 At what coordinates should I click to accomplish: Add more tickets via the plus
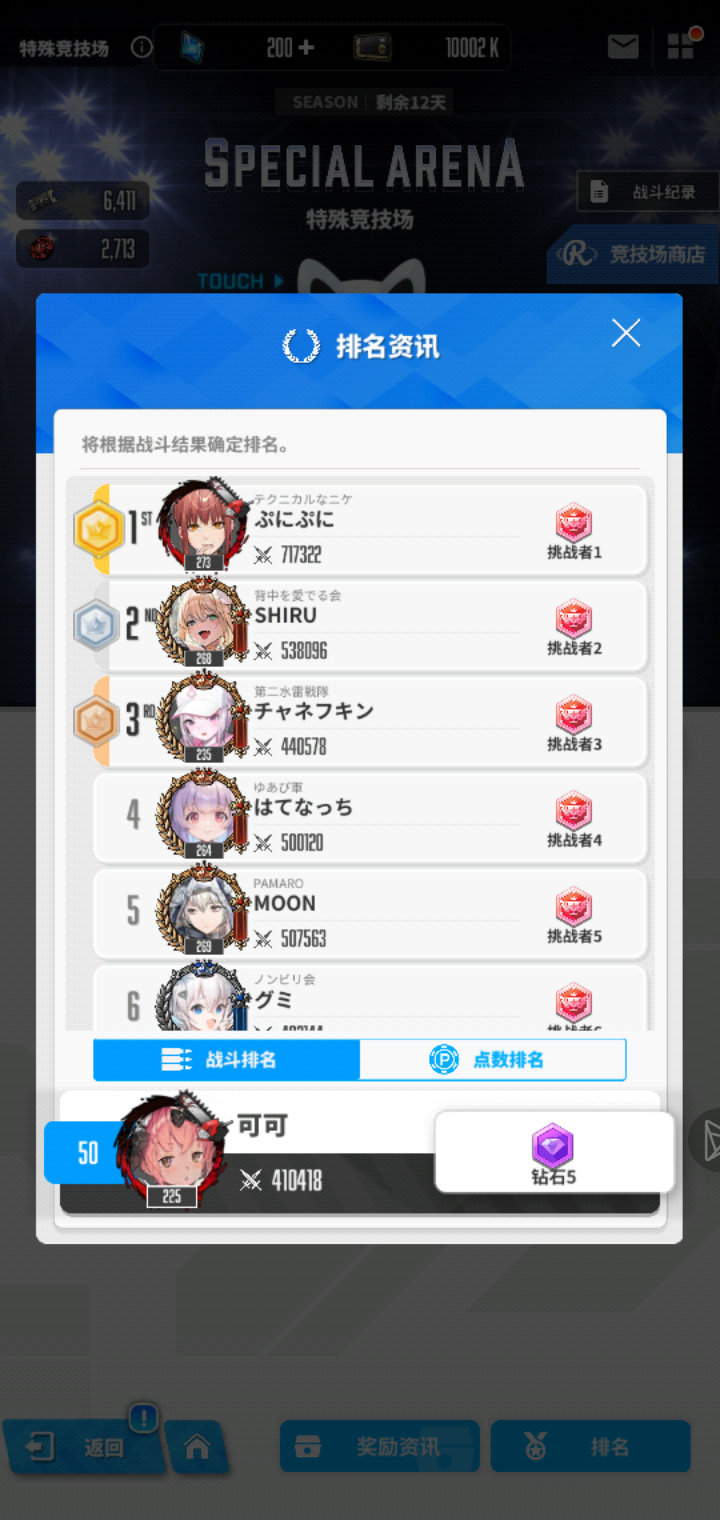pos(305,47)
